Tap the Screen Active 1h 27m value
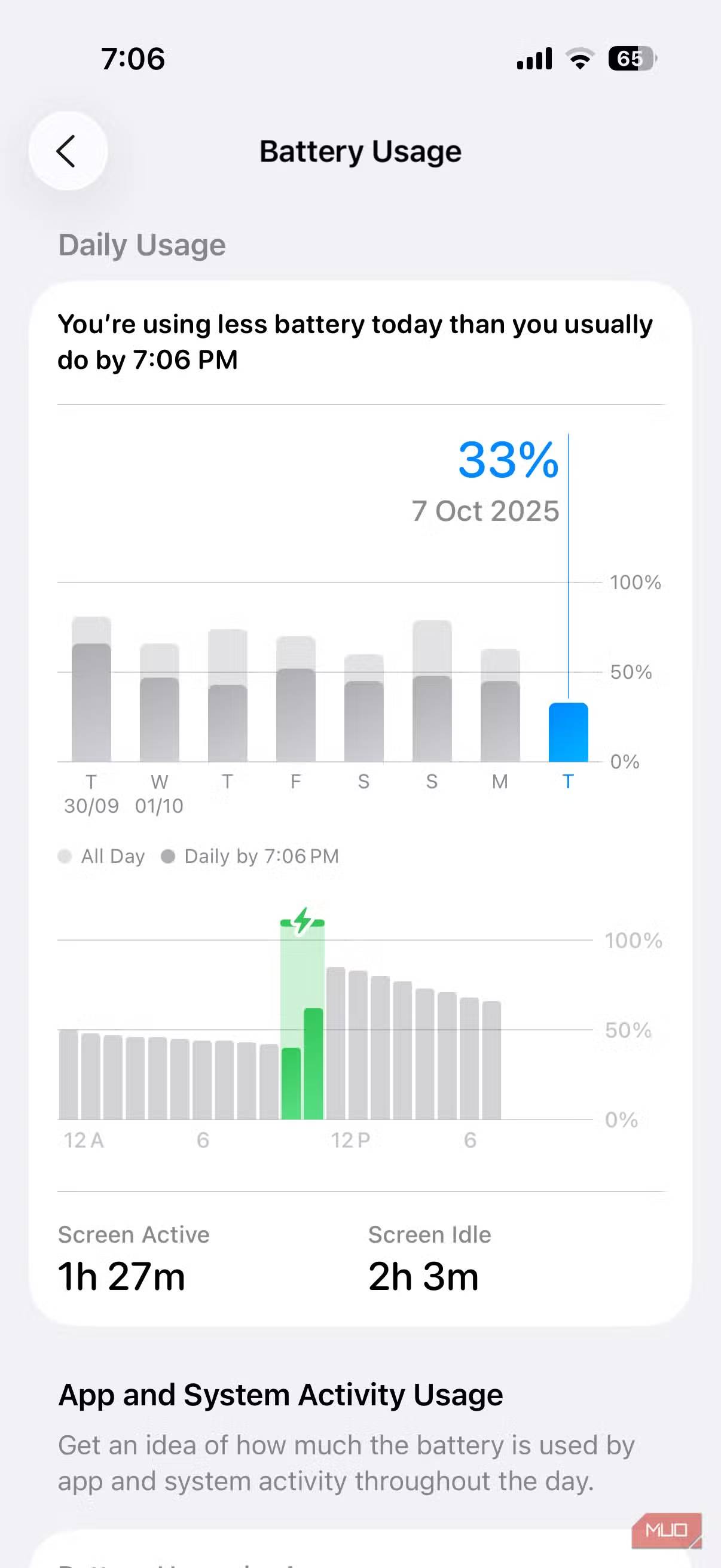 121,1275
